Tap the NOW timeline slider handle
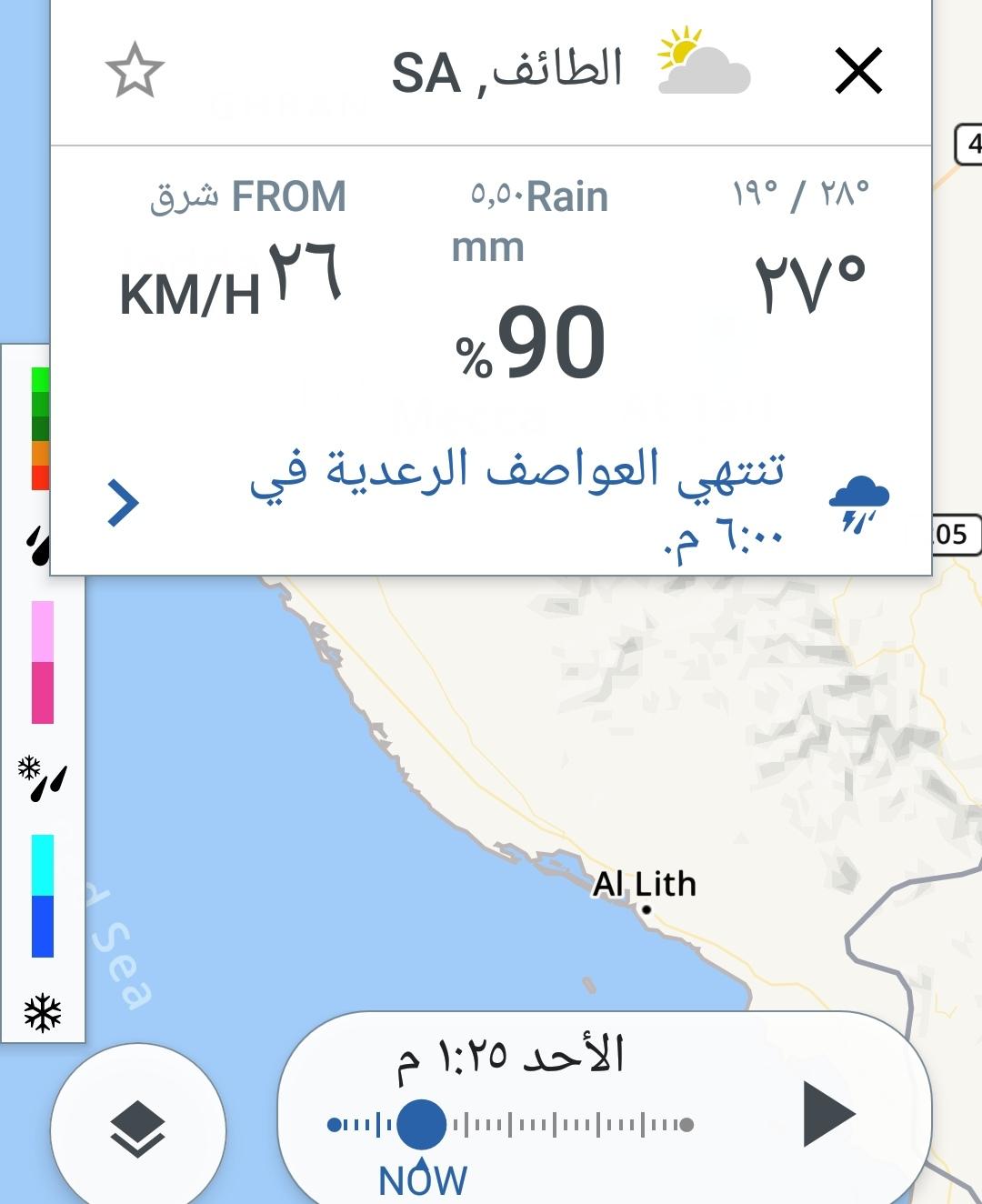Viewport: 982px width, 1204px height. pos(421,1125)
